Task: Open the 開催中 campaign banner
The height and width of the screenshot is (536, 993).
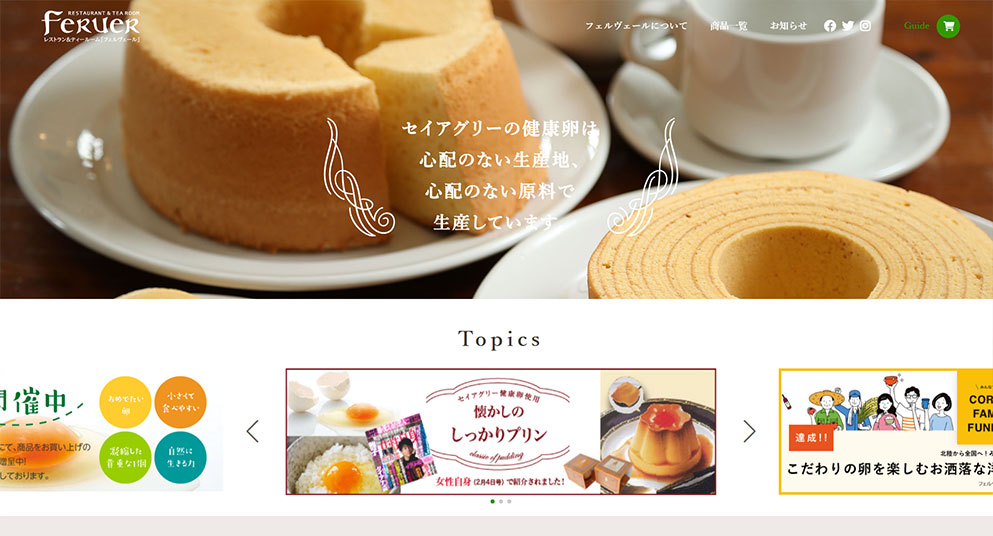Action: click(110, 431)
